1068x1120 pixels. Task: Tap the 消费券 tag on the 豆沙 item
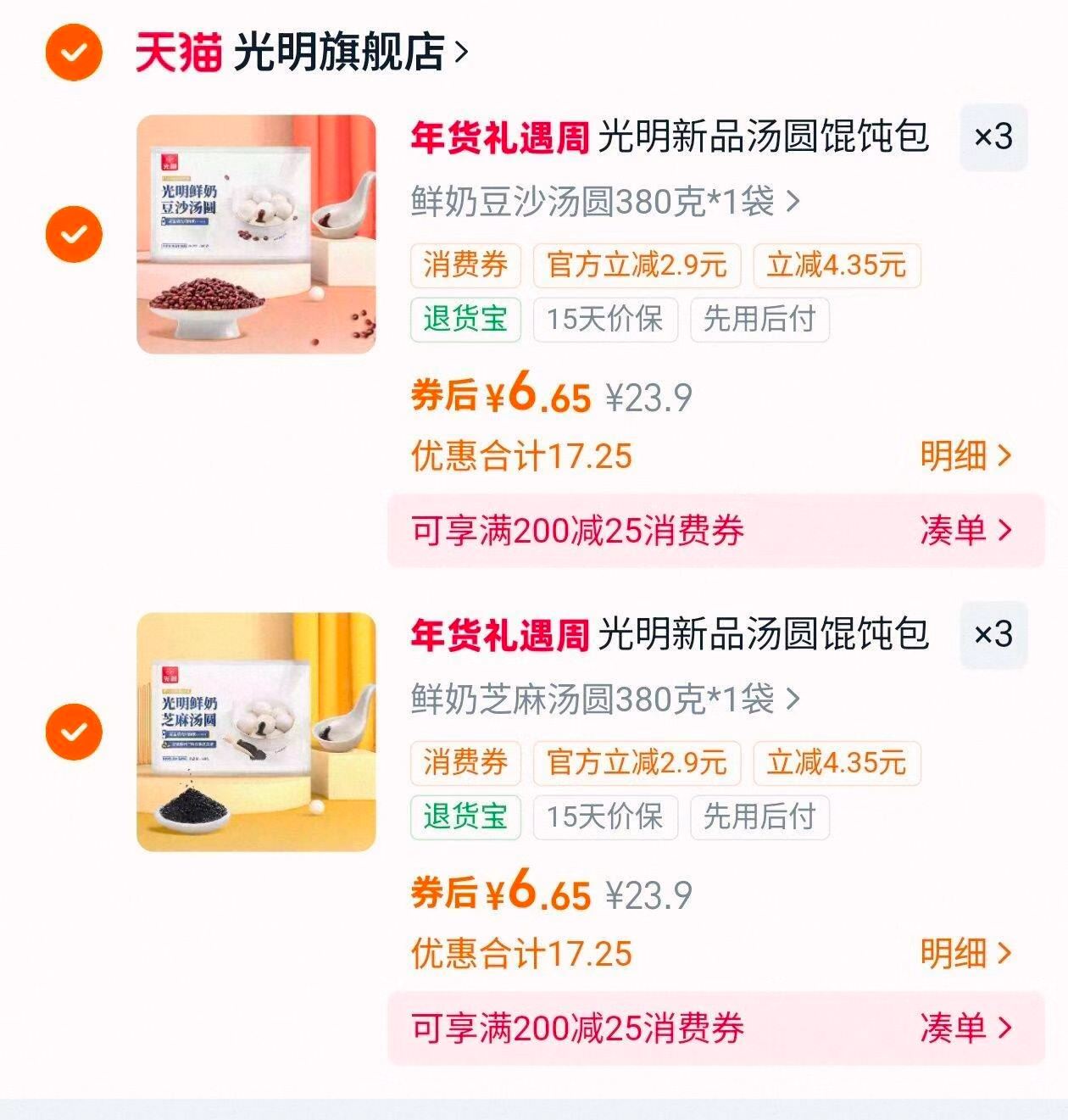(x=464, y=265)
